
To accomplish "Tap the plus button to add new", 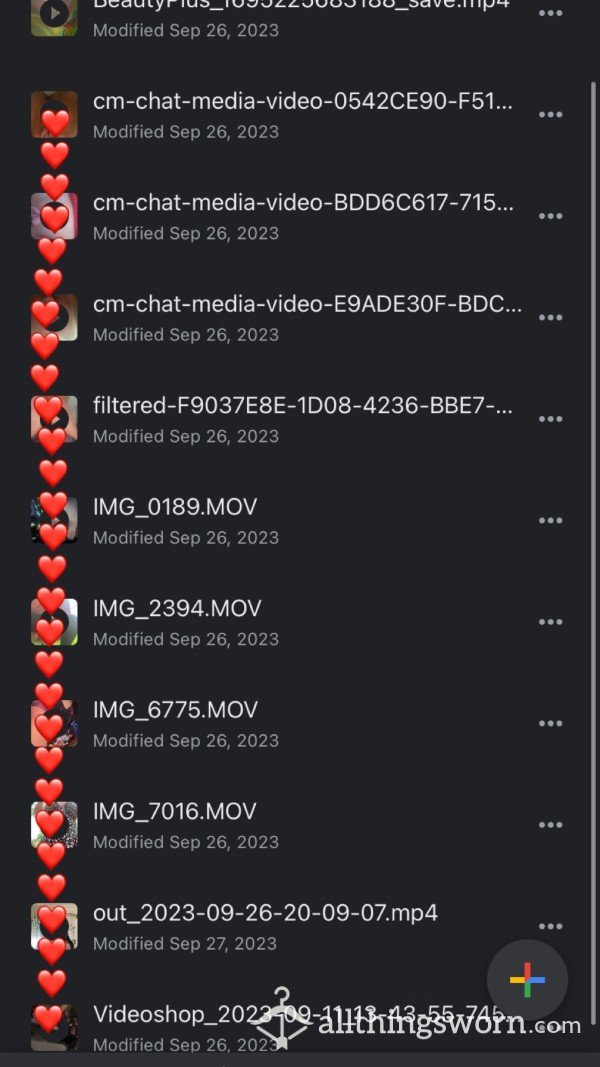I will (527, 980).
